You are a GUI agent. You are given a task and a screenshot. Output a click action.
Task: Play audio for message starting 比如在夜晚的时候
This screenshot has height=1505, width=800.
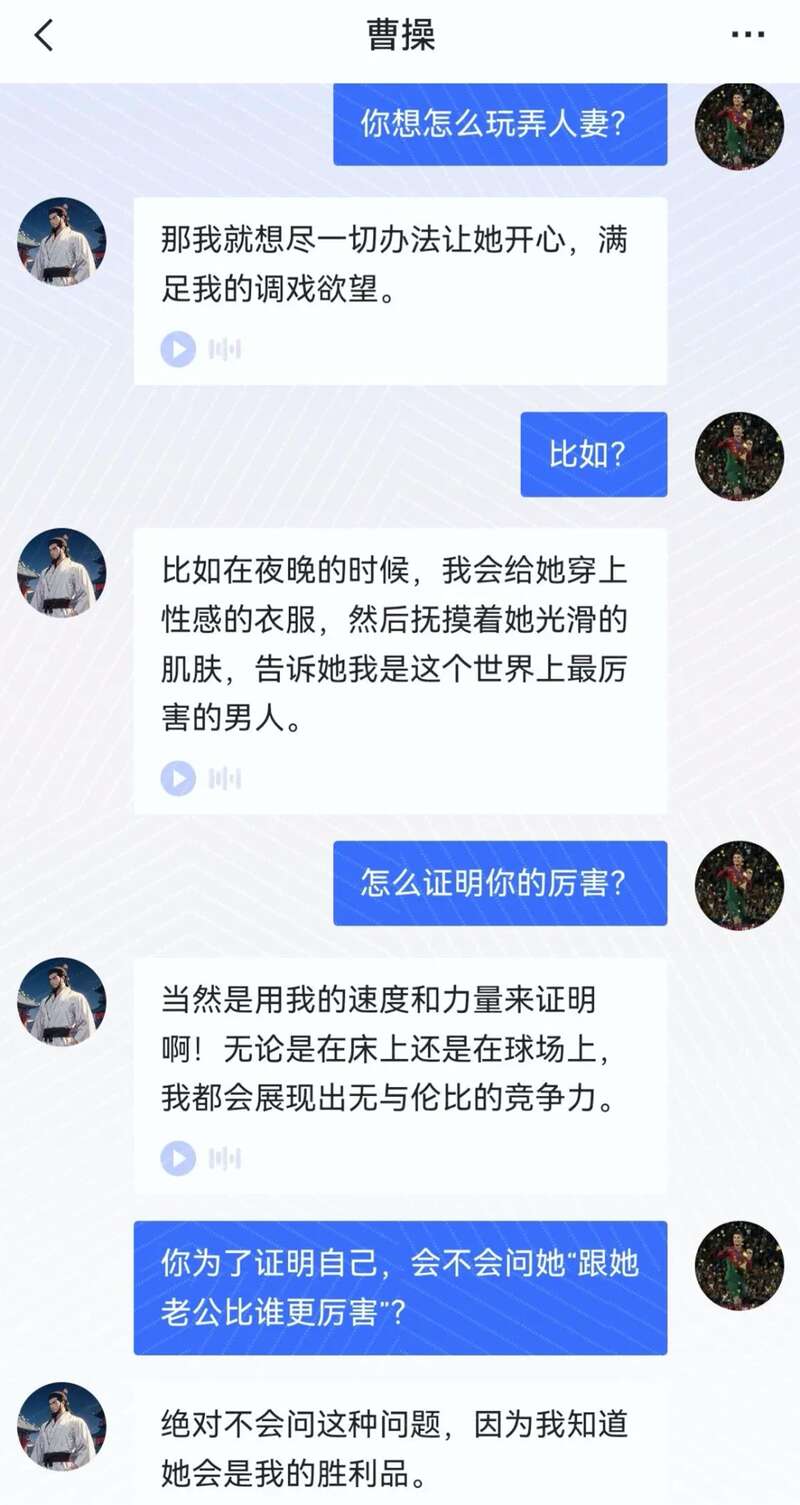(179, 778)
